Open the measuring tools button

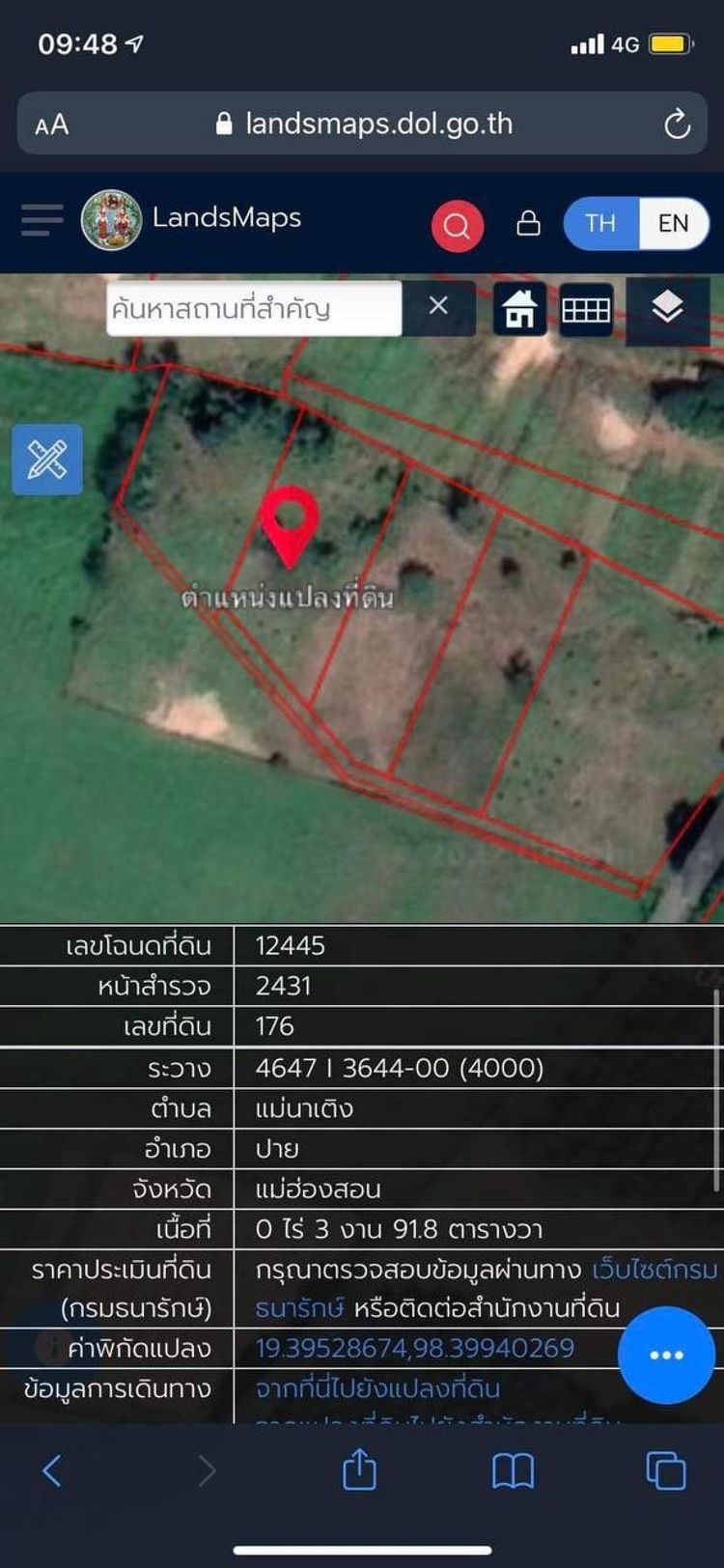[46, 460]
